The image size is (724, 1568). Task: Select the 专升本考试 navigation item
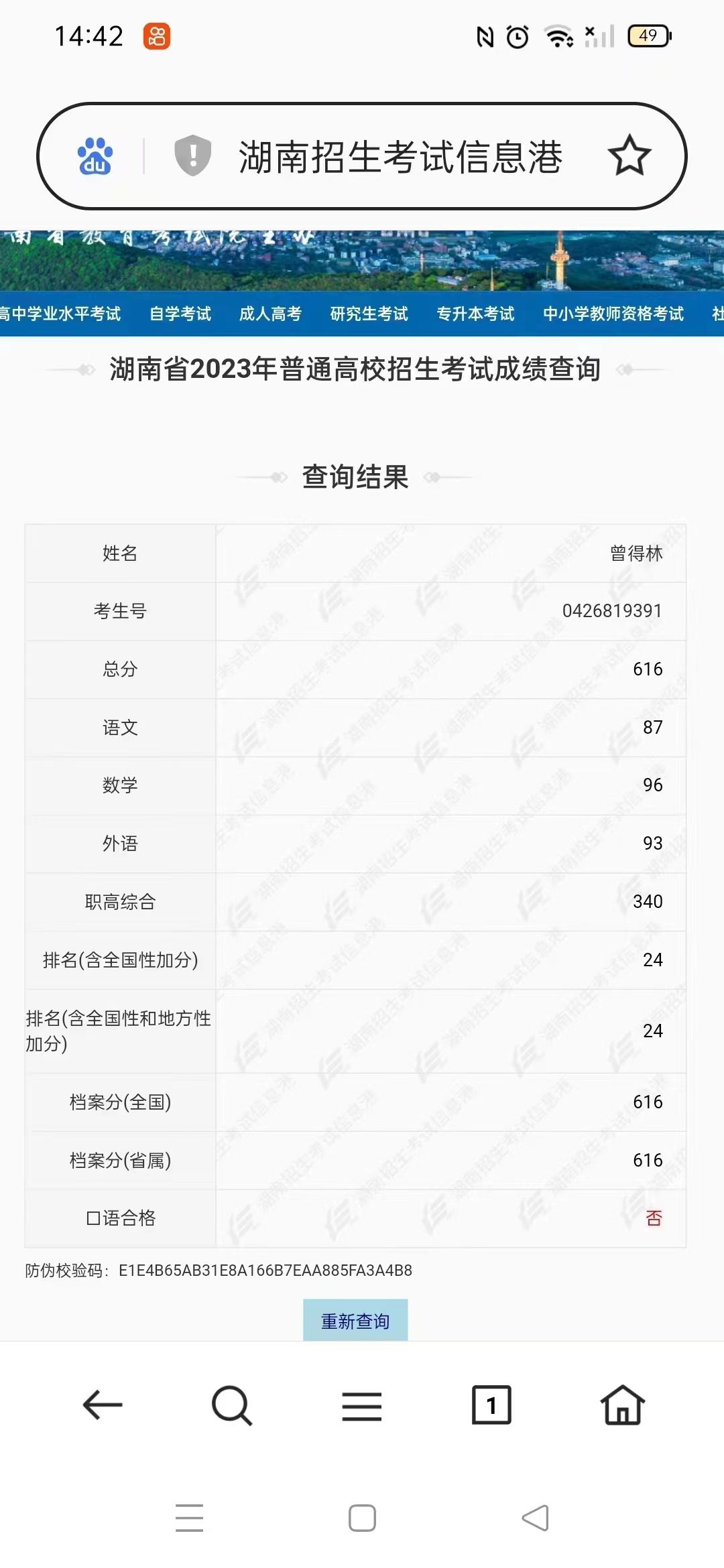pos(475,314)
